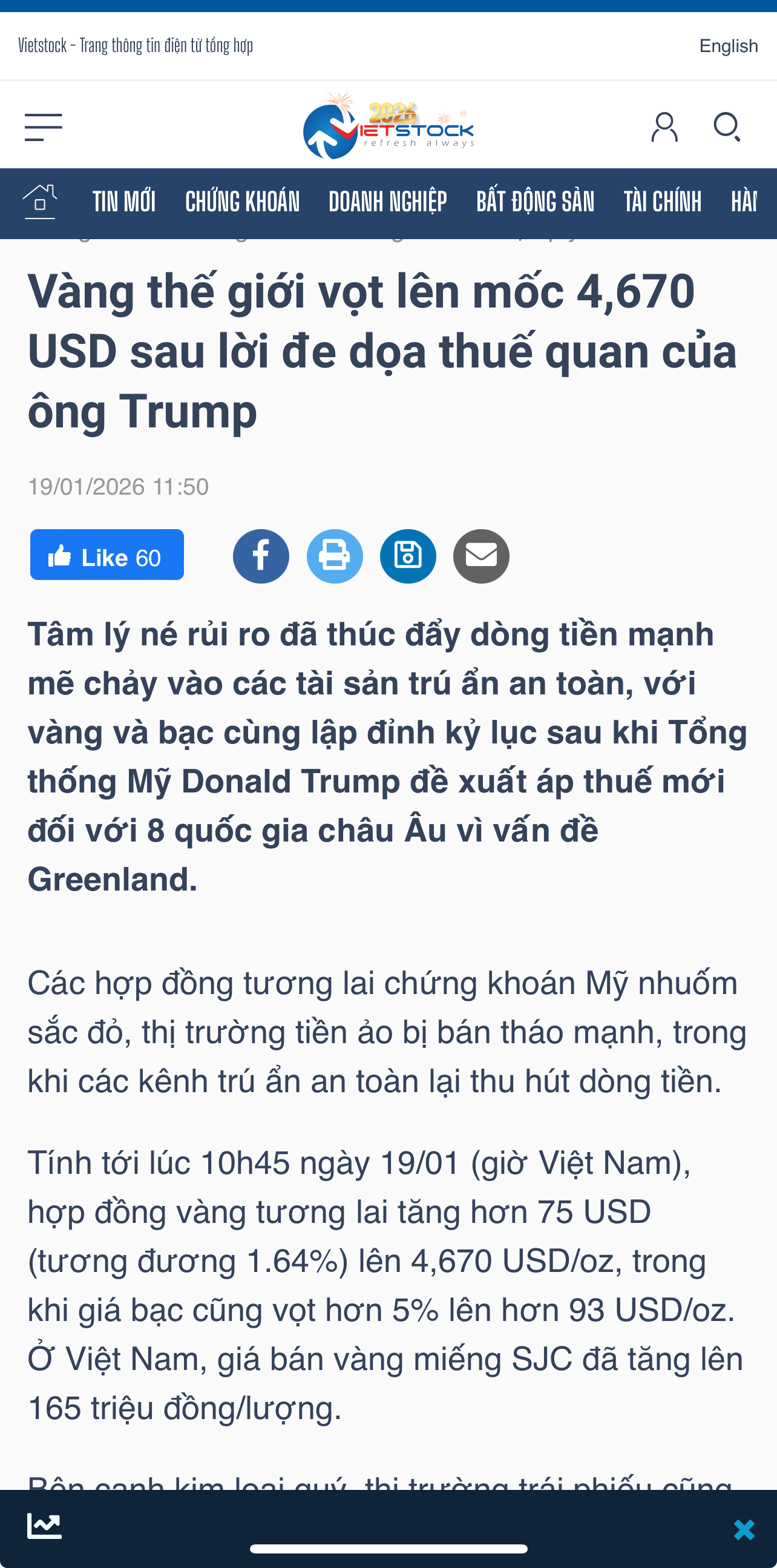The width and height of the screenshot is (777, 1568).
Task: Email this article
Action: (481, 556)
